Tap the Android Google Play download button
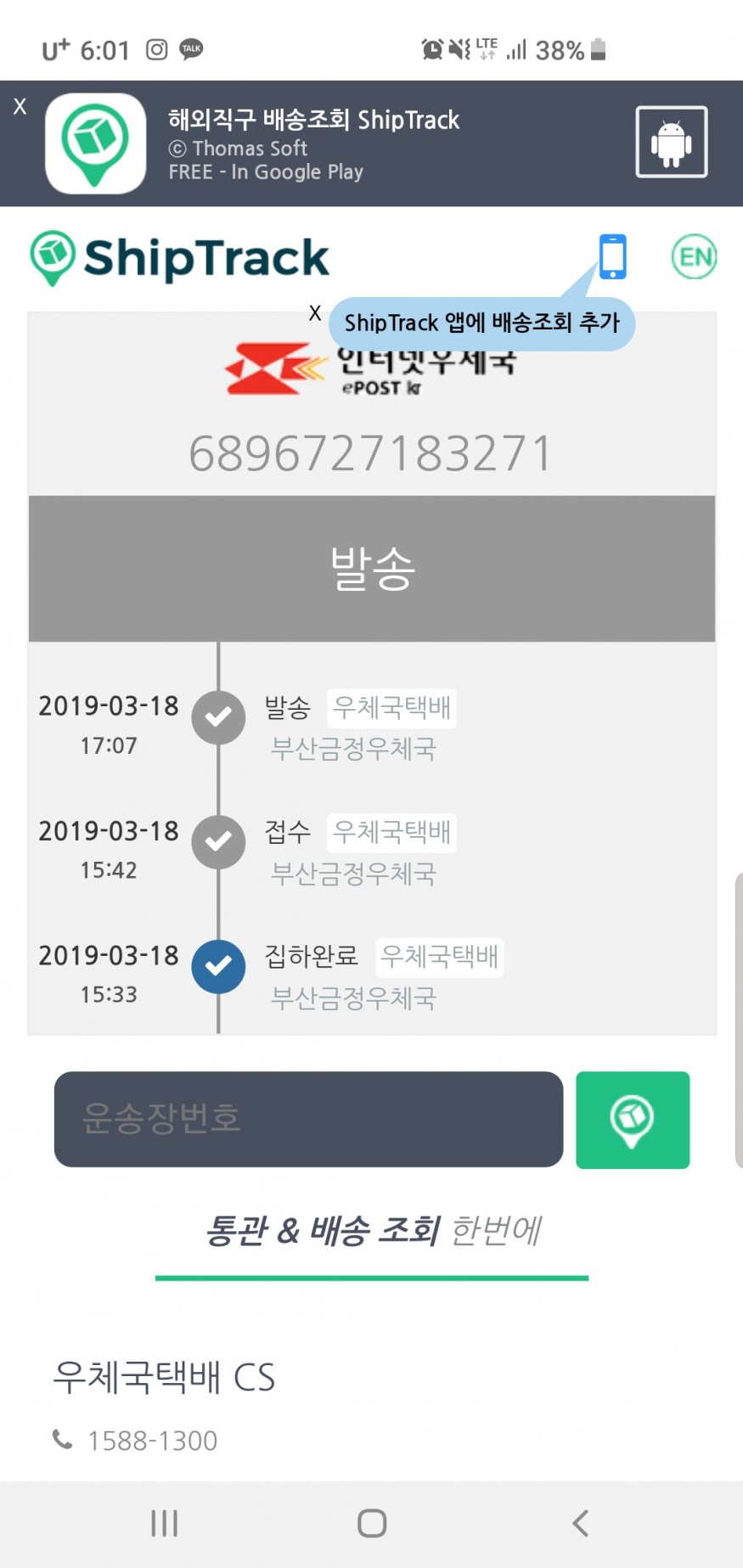Viewport: 743px width, 1568px height. pyautogui.click(x=671, y=142)
